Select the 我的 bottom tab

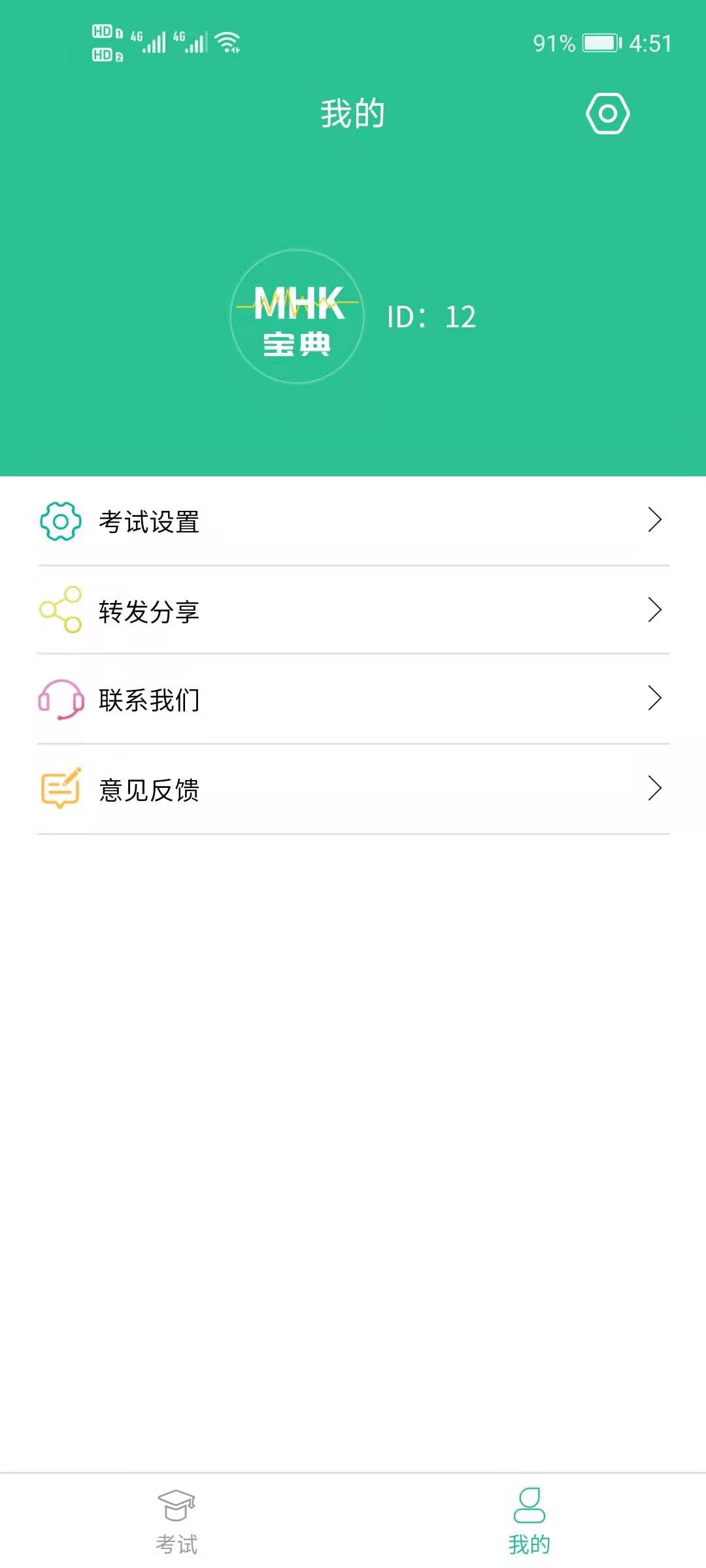(529, 1521)
